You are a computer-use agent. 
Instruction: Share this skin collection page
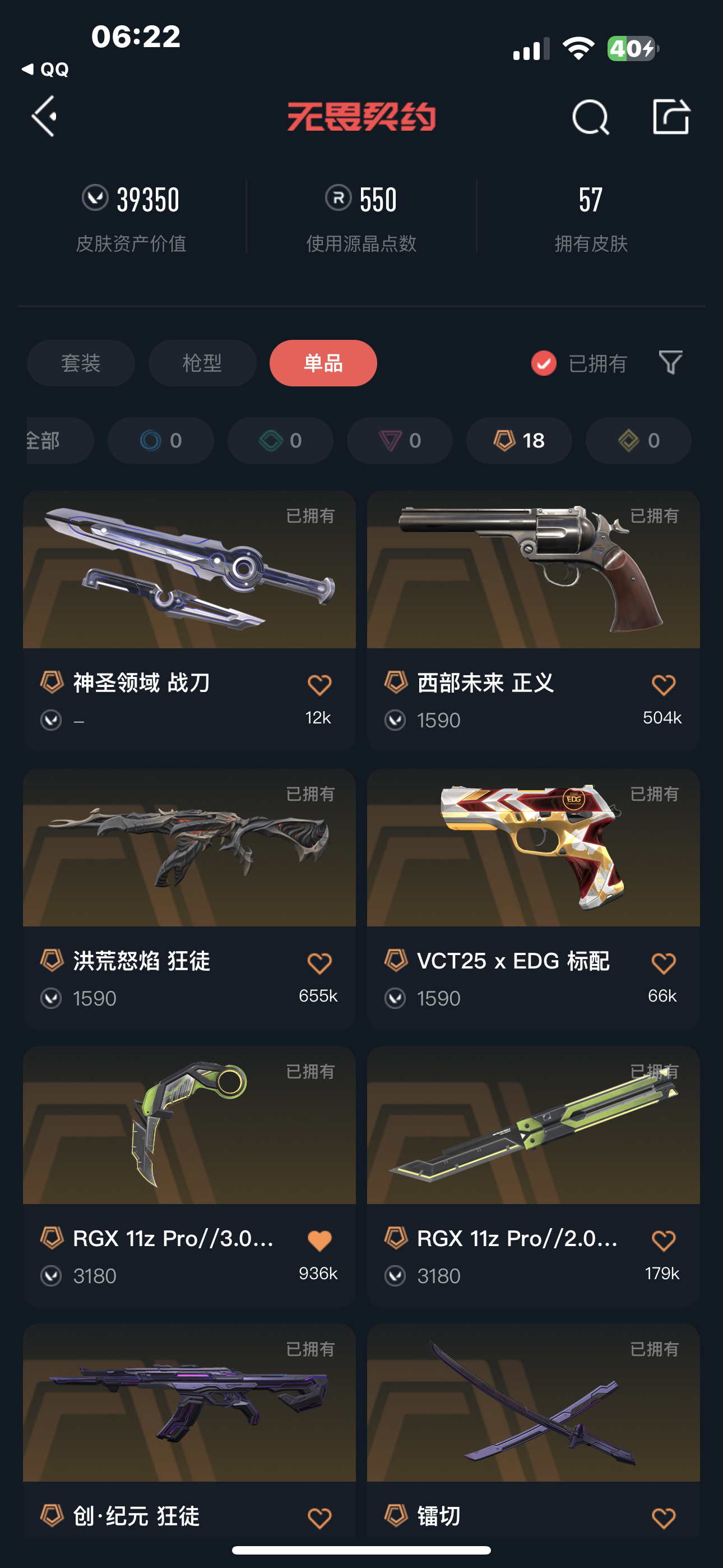tap(671, 116)
